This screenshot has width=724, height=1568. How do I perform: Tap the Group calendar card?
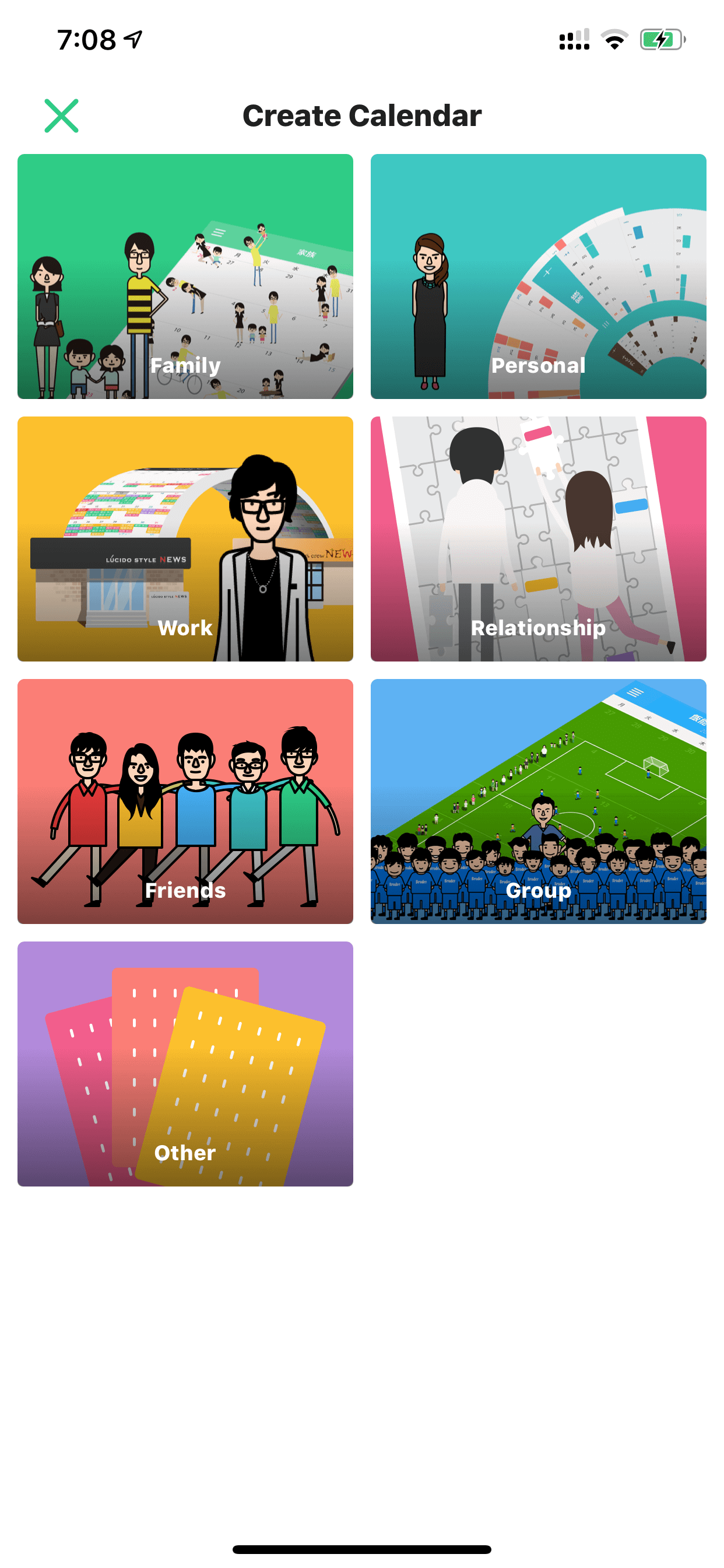(539, 801)
